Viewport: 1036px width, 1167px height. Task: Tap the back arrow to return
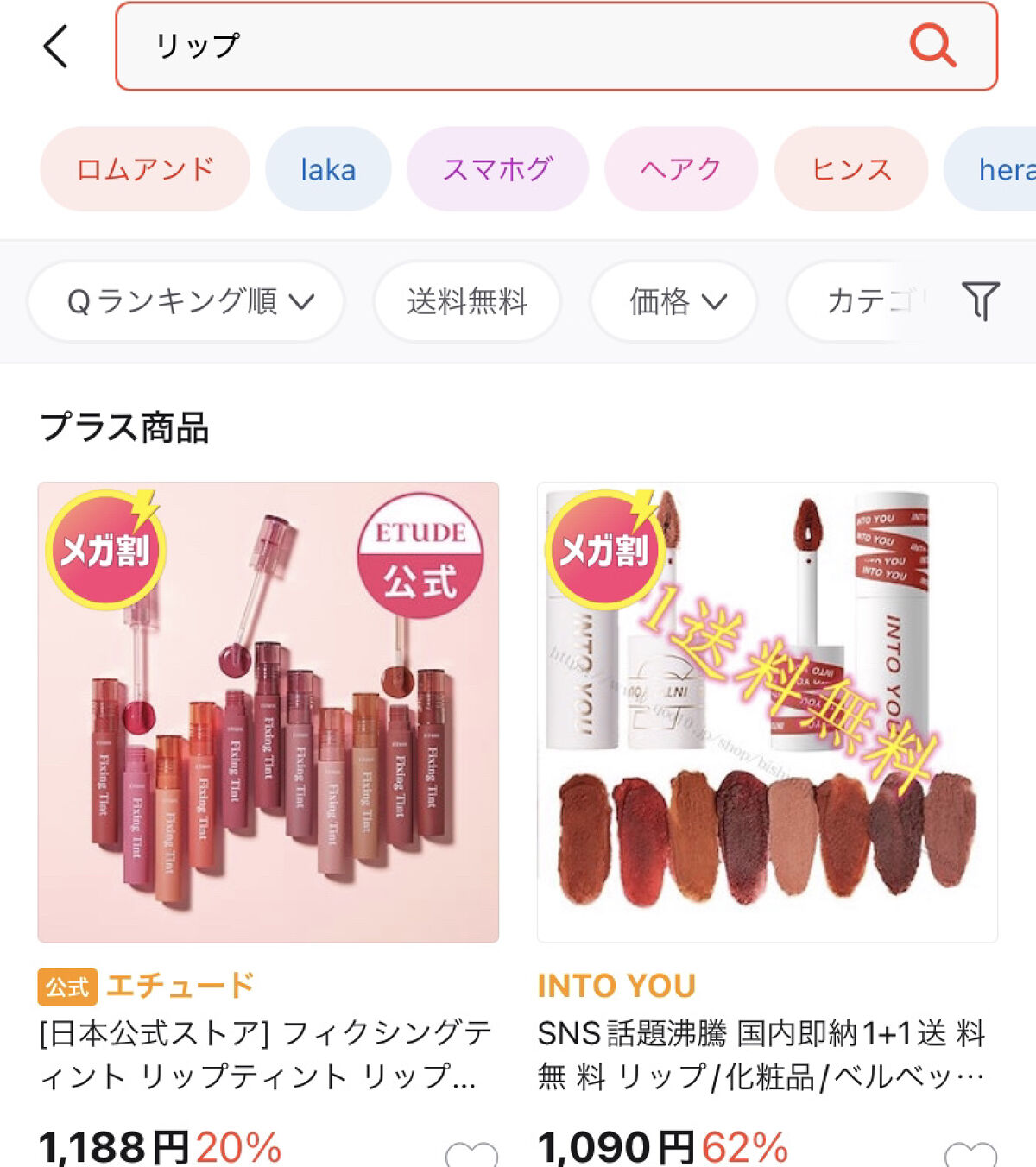[54, 45]
